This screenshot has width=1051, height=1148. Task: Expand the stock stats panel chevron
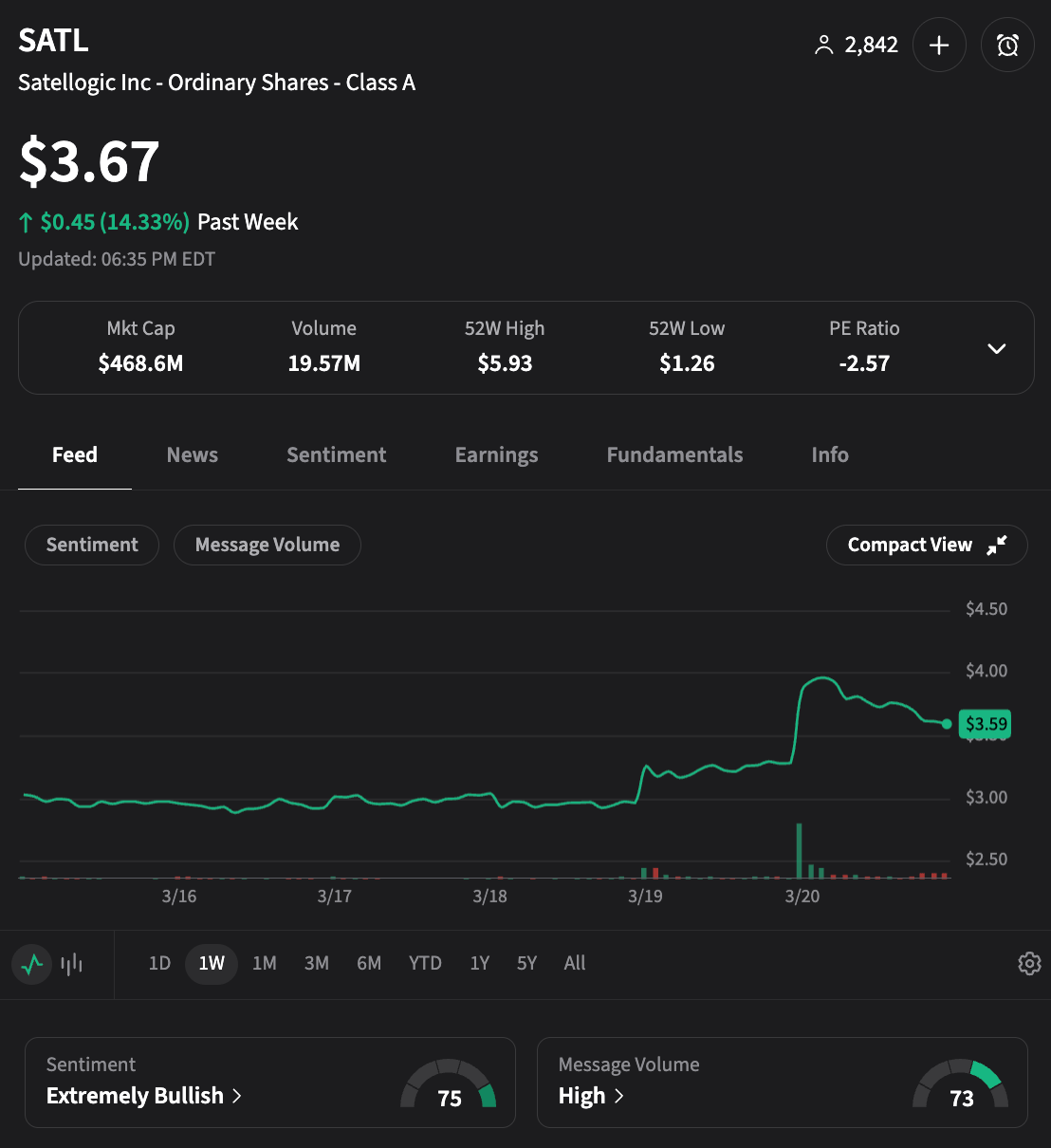click(996, 348)
